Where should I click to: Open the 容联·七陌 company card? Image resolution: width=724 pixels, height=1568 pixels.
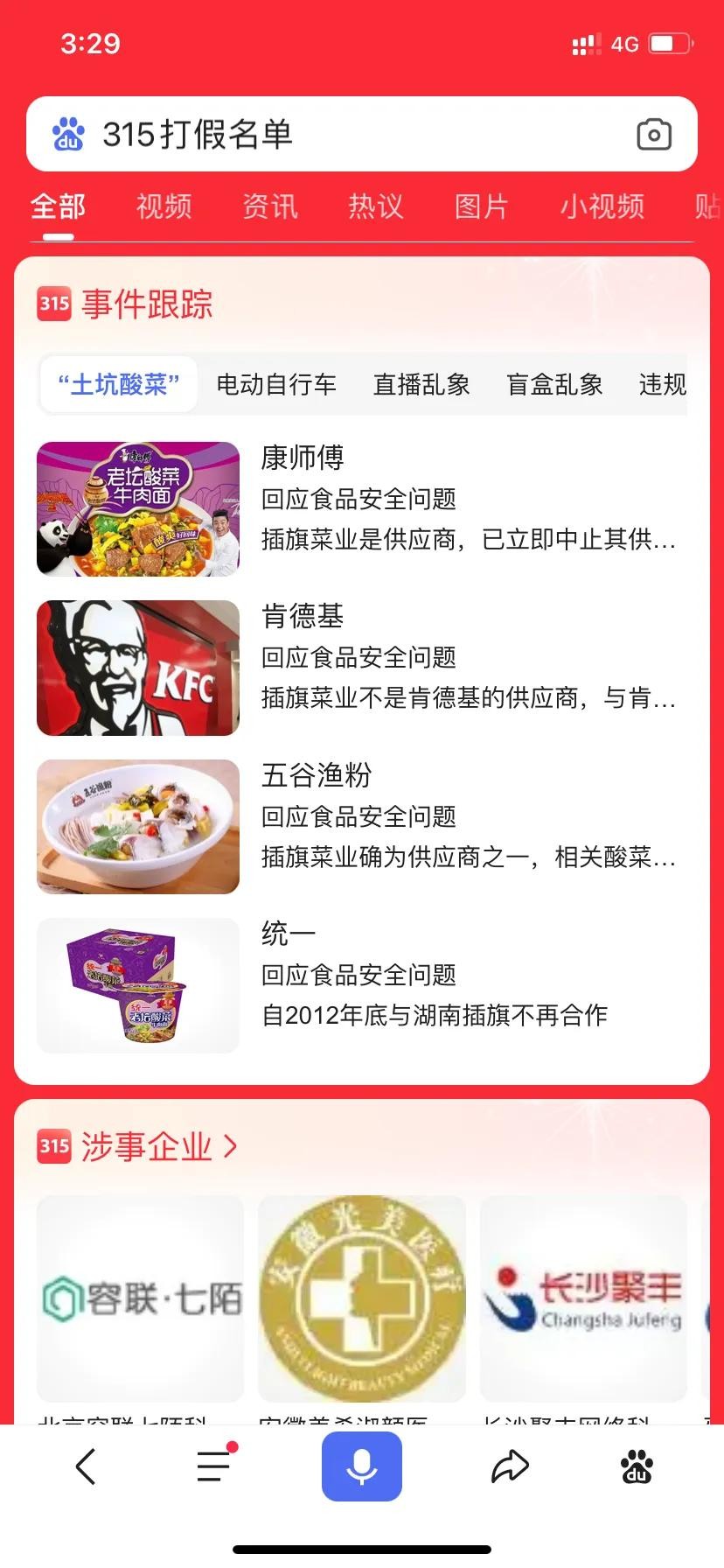(140, 1298)
